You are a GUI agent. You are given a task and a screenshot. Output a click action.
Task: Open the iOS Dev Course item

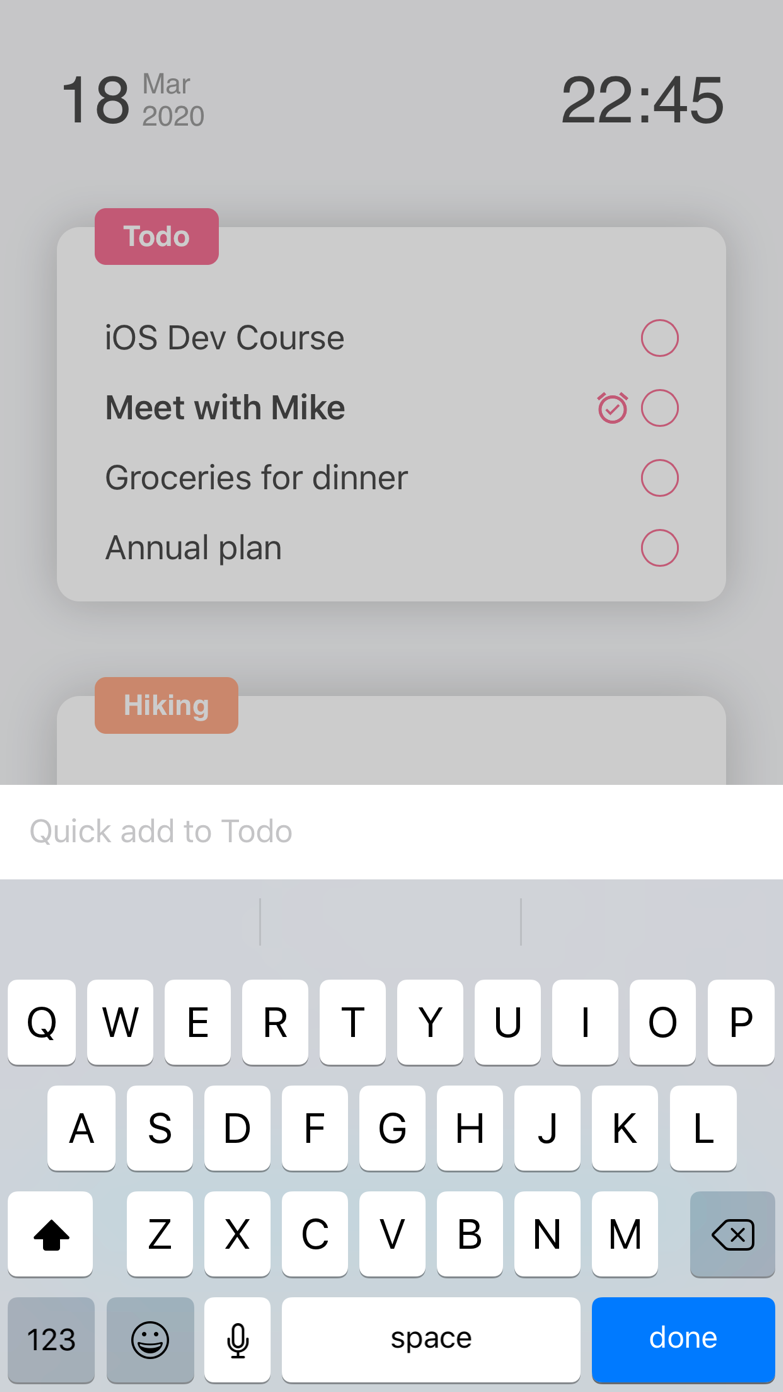225,338
